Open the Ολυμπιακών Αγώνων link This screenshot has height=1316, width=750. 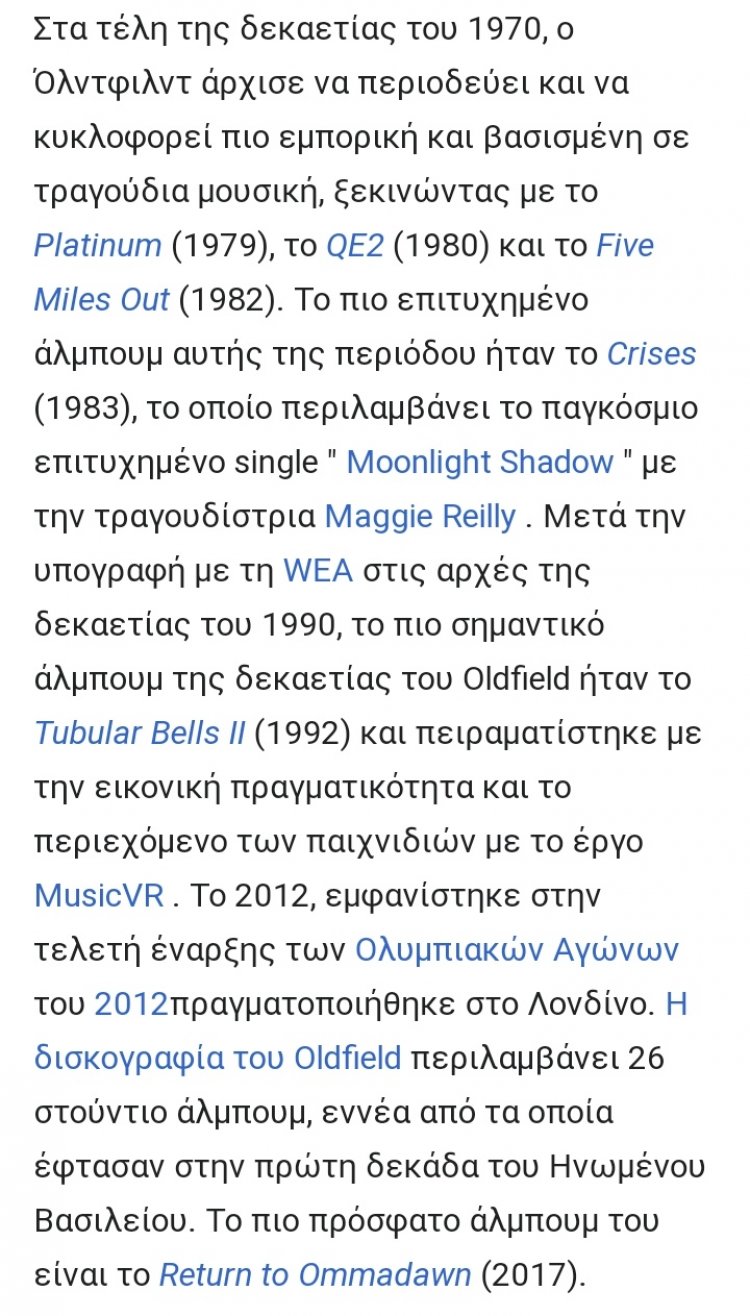(516, 949)
